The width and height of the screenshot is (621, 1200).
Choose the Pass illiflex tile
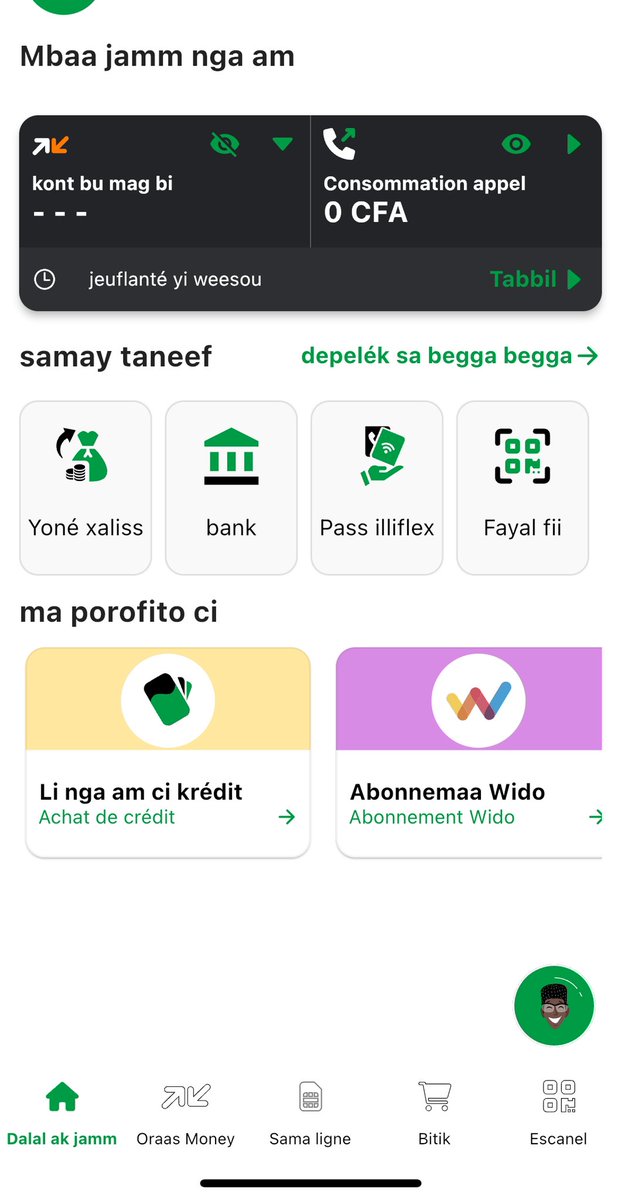coord(377,488)
